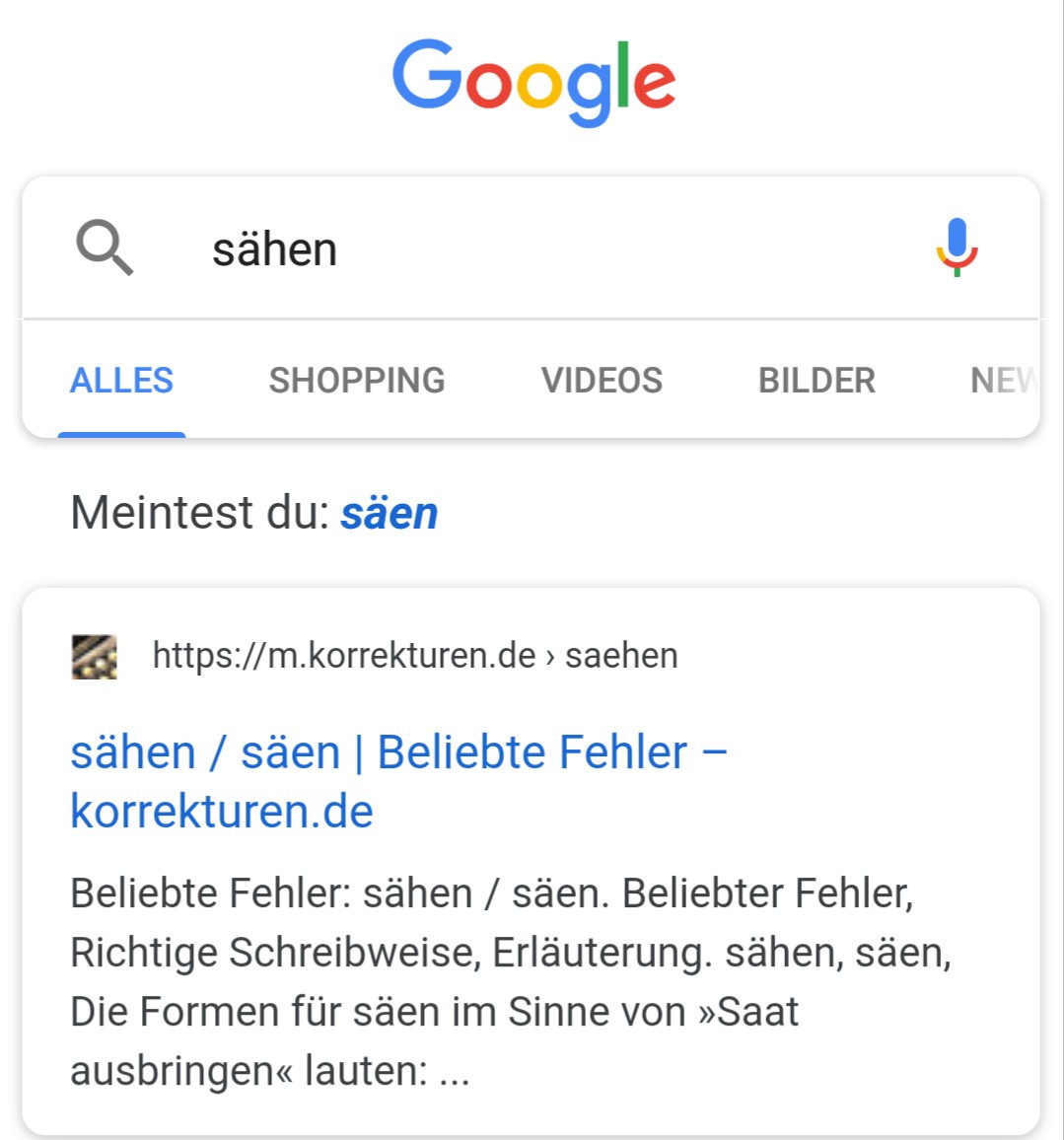Viewport: 1064px width, 1140px height.
Task: Start voice search with the microphone
Action: point(956,247)
